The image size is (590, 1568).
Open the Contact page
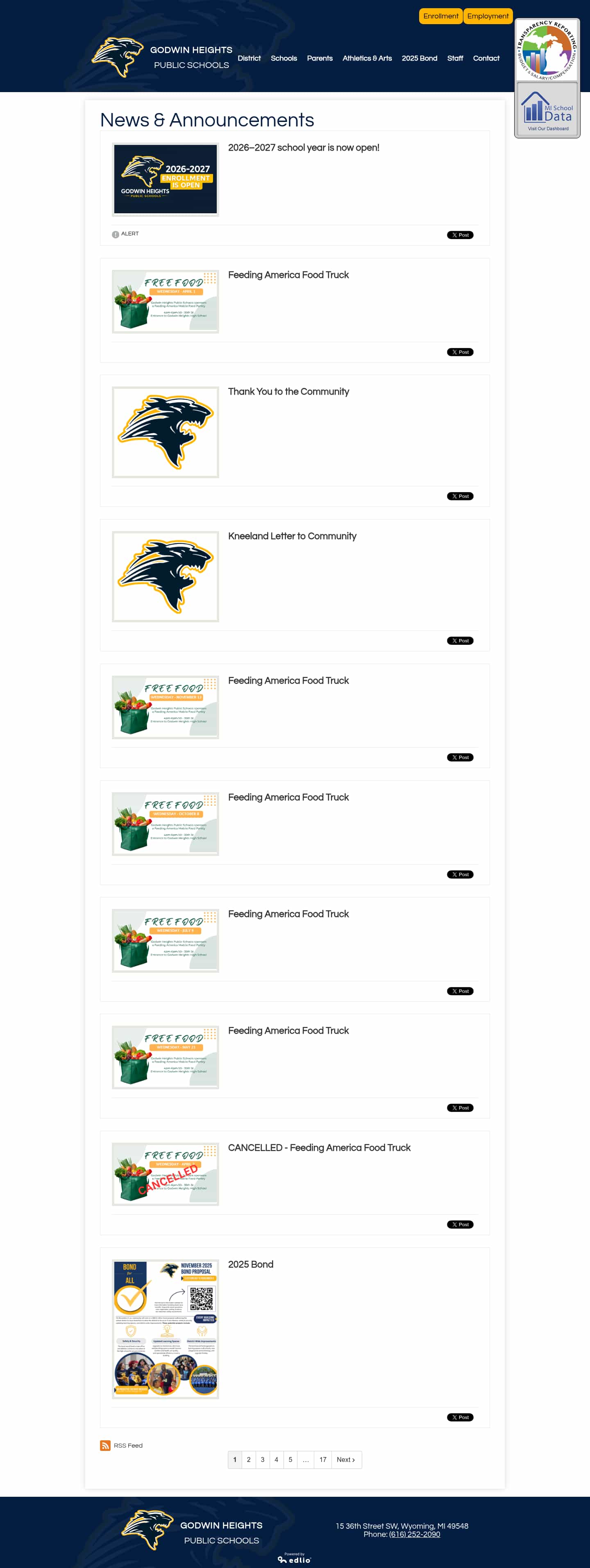(x=485, y=59)
